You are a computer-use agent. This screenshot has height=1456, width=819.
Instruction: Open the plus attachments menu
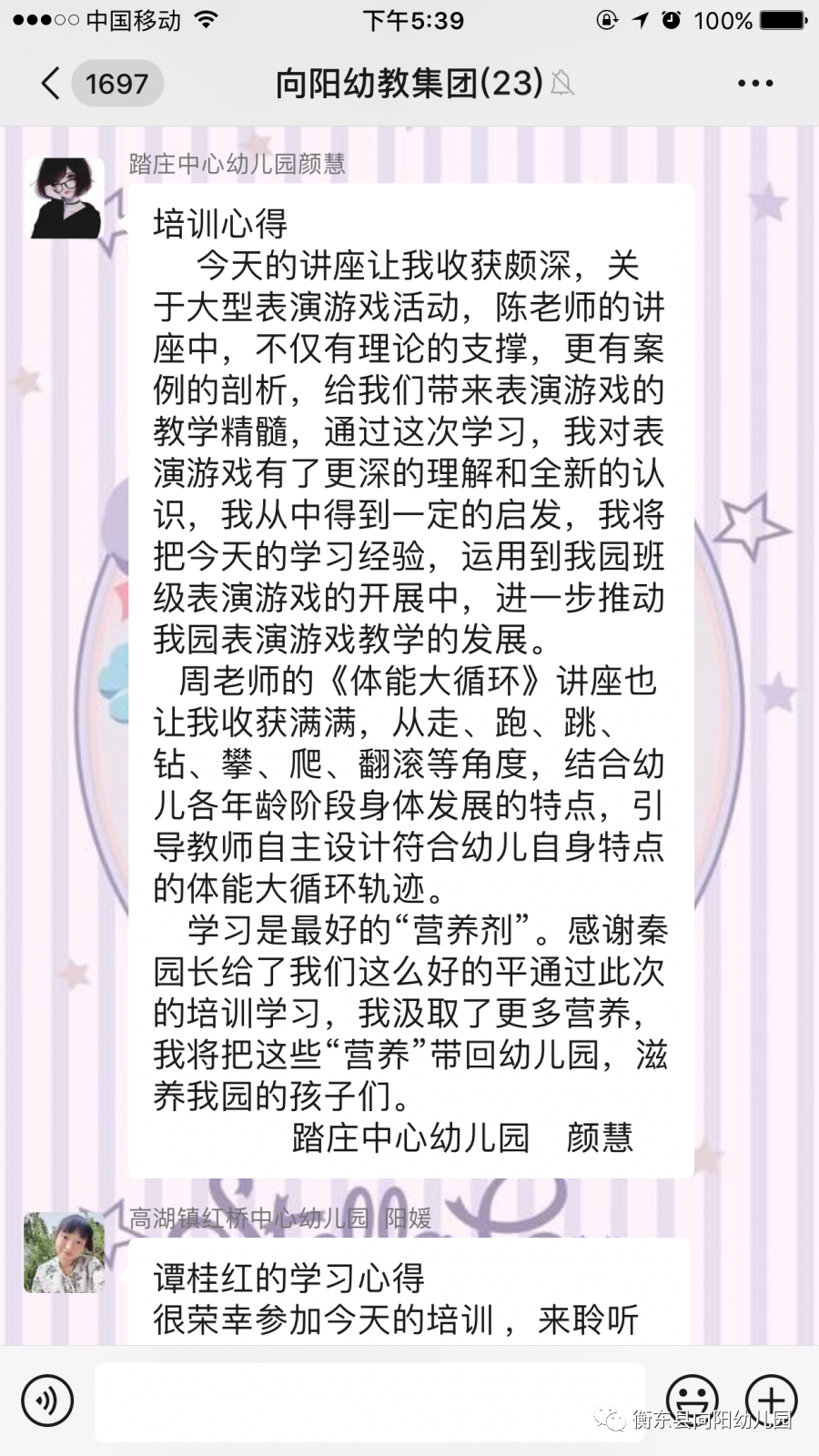pos(770,1399)
